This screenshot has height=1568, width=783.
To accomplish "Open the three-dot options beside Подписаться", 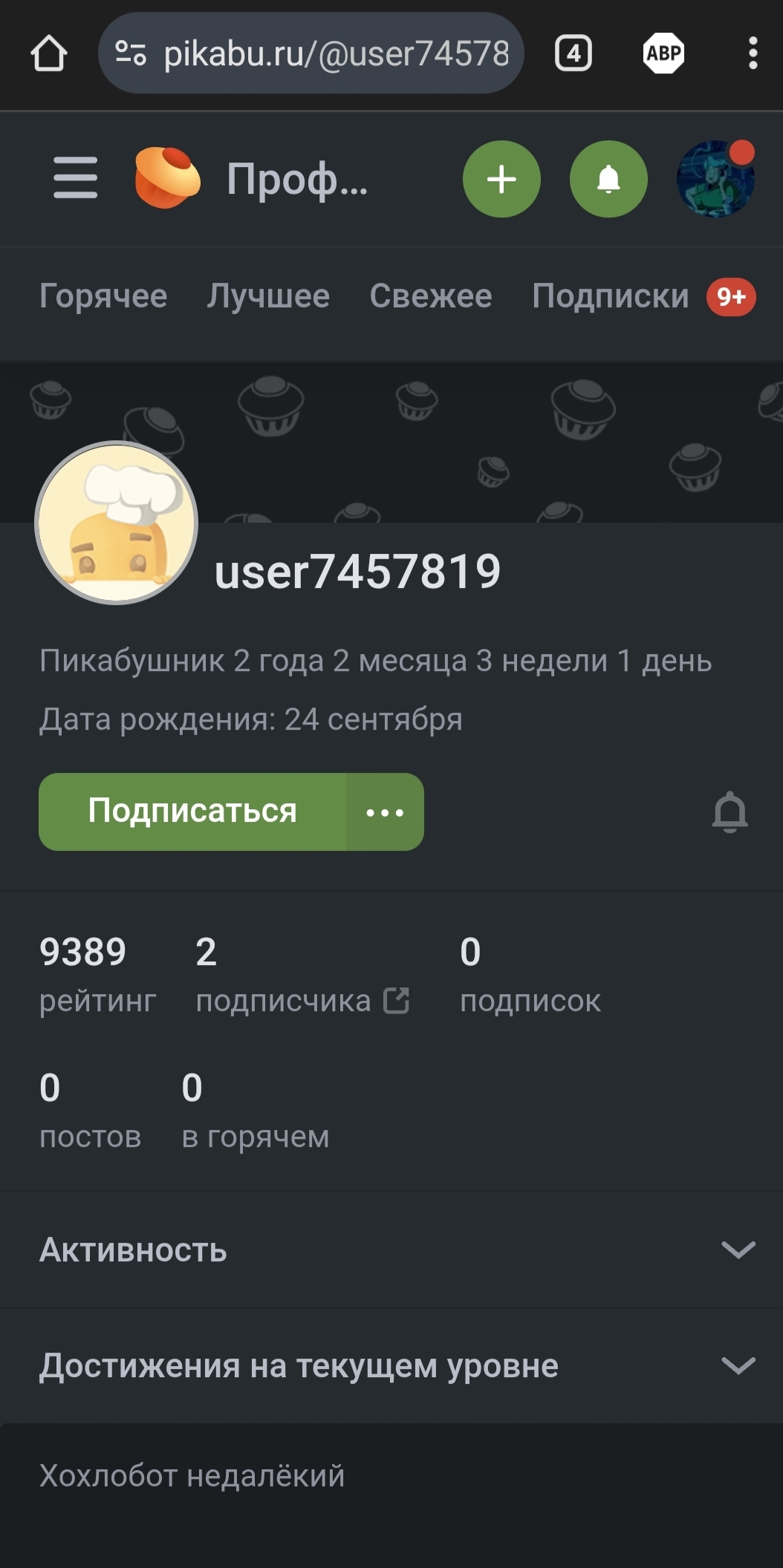I will click(385, 811).
